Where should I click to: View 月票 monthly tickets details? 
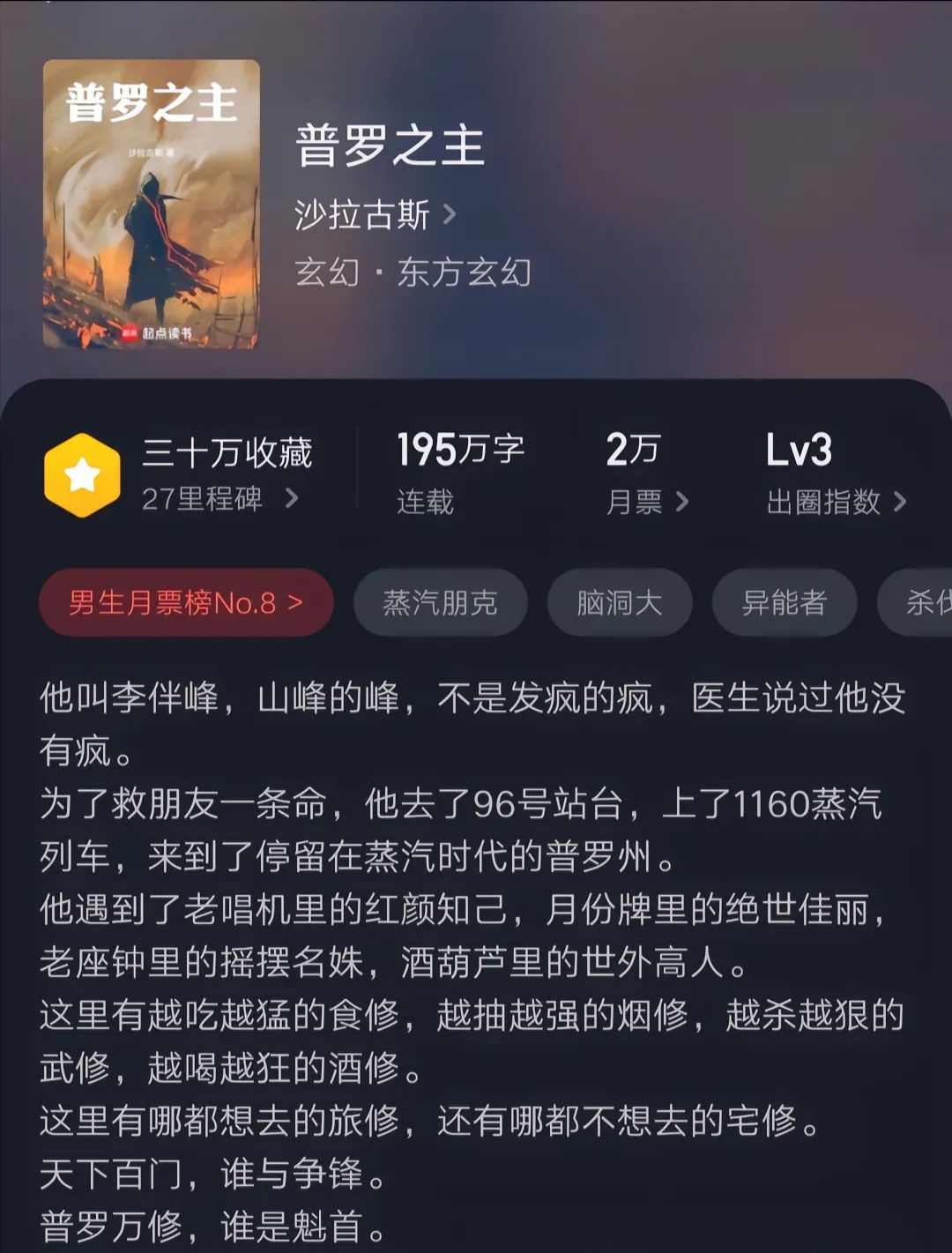click(646, 502)
